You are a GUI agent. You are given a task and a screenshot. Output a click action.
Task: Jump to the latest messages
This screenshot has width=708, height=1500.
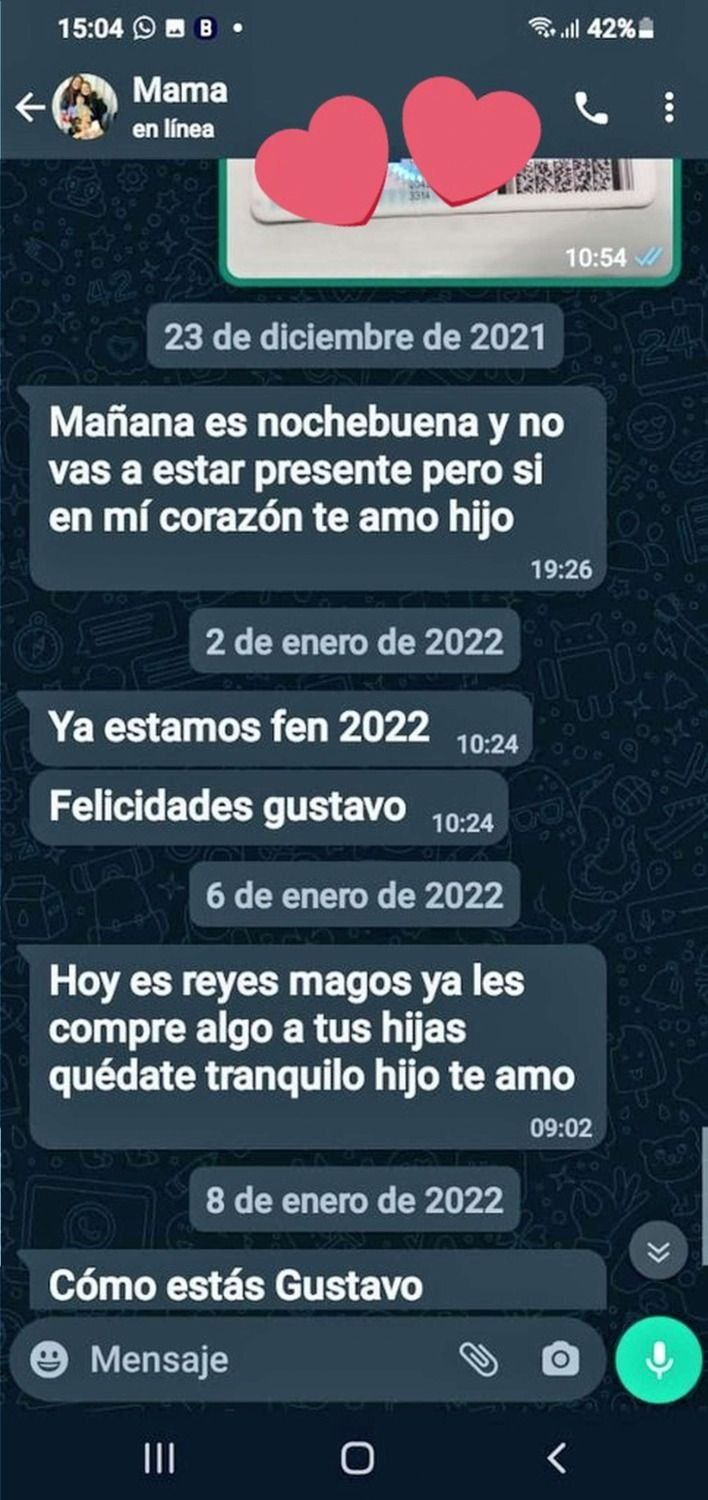coord(658,1252)
